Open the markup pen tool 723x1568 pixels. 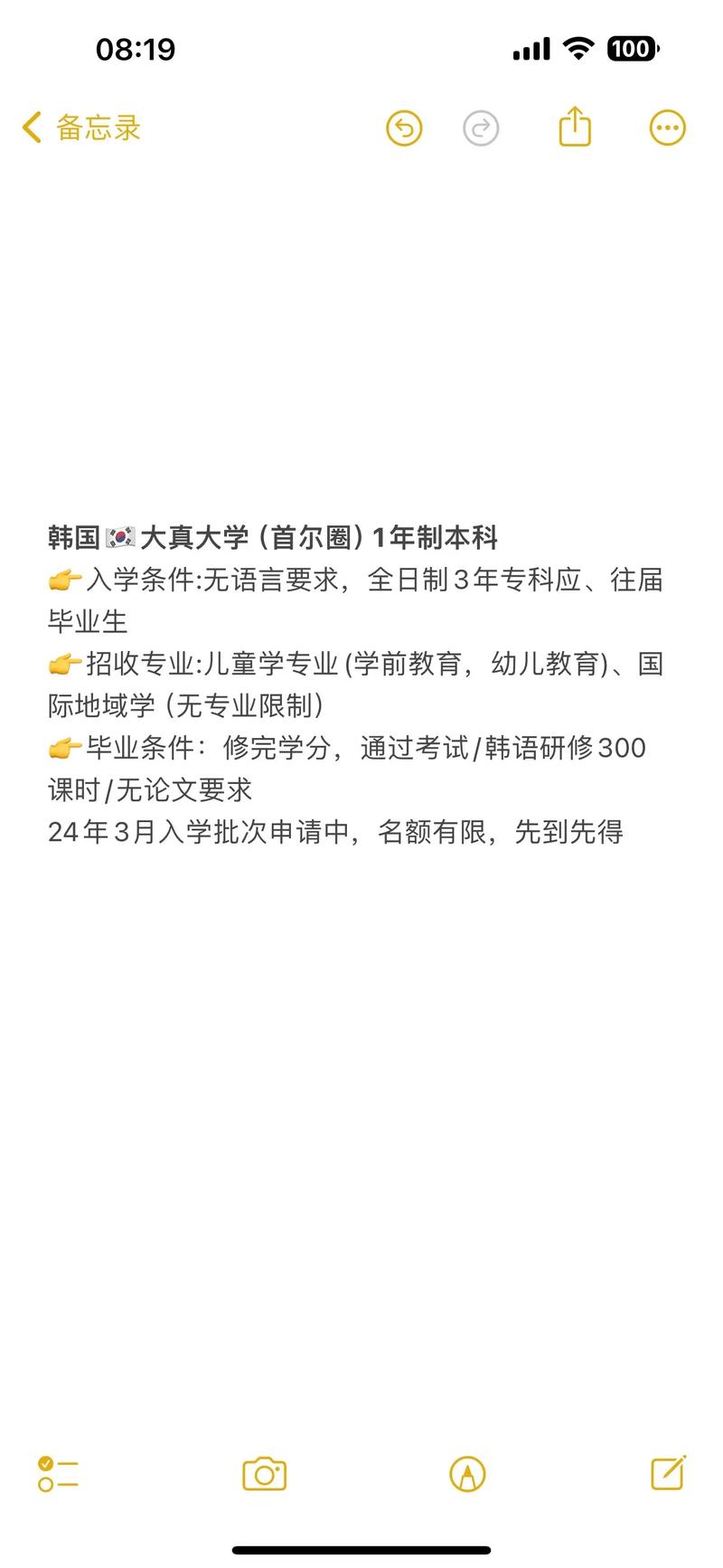(x=467, y=1474)
